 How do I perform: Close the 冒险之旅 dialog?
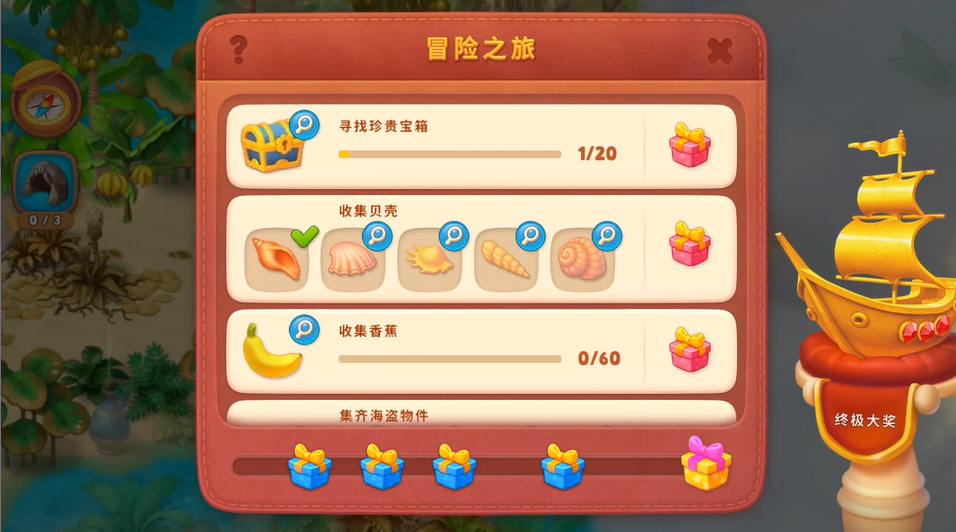pos(719,50)
